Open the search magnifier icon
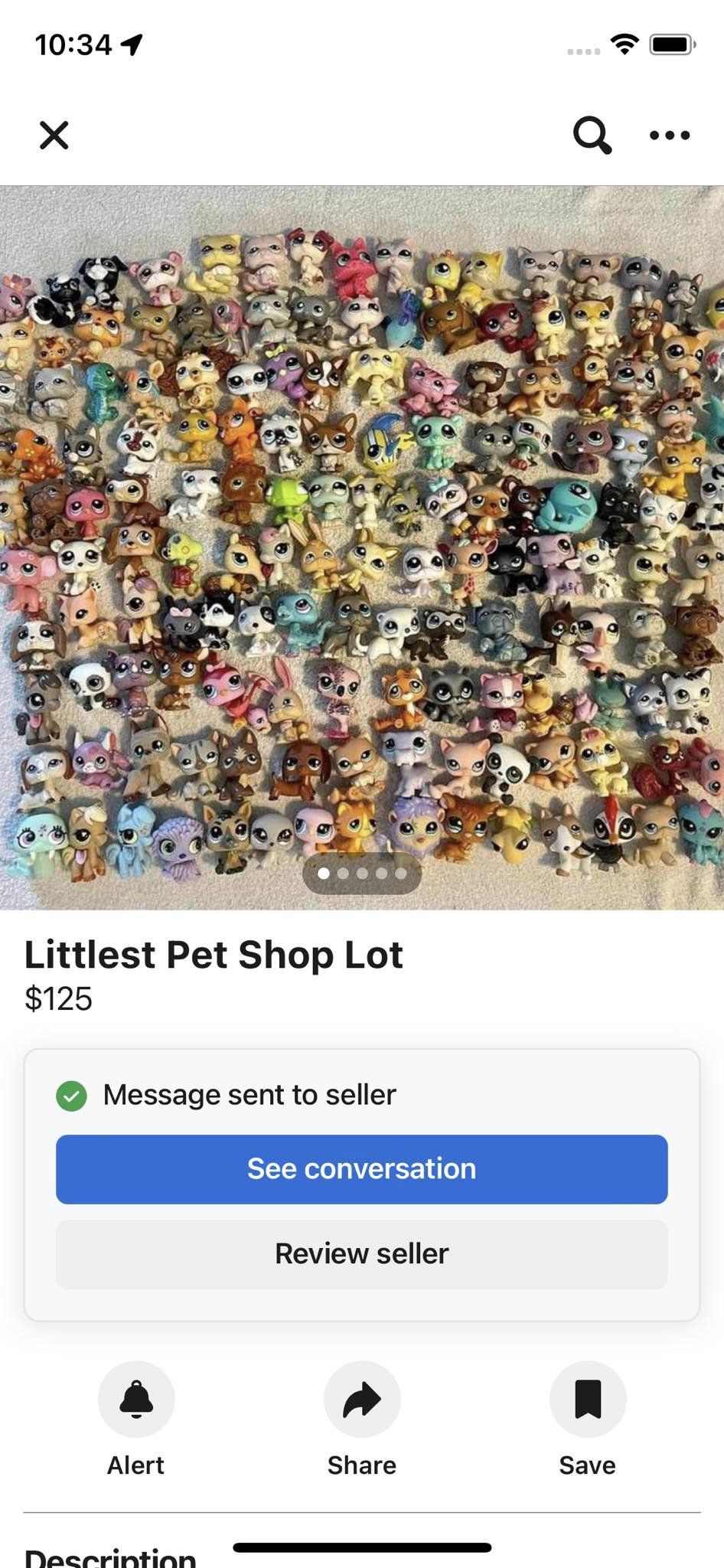 tap(592, 136)
